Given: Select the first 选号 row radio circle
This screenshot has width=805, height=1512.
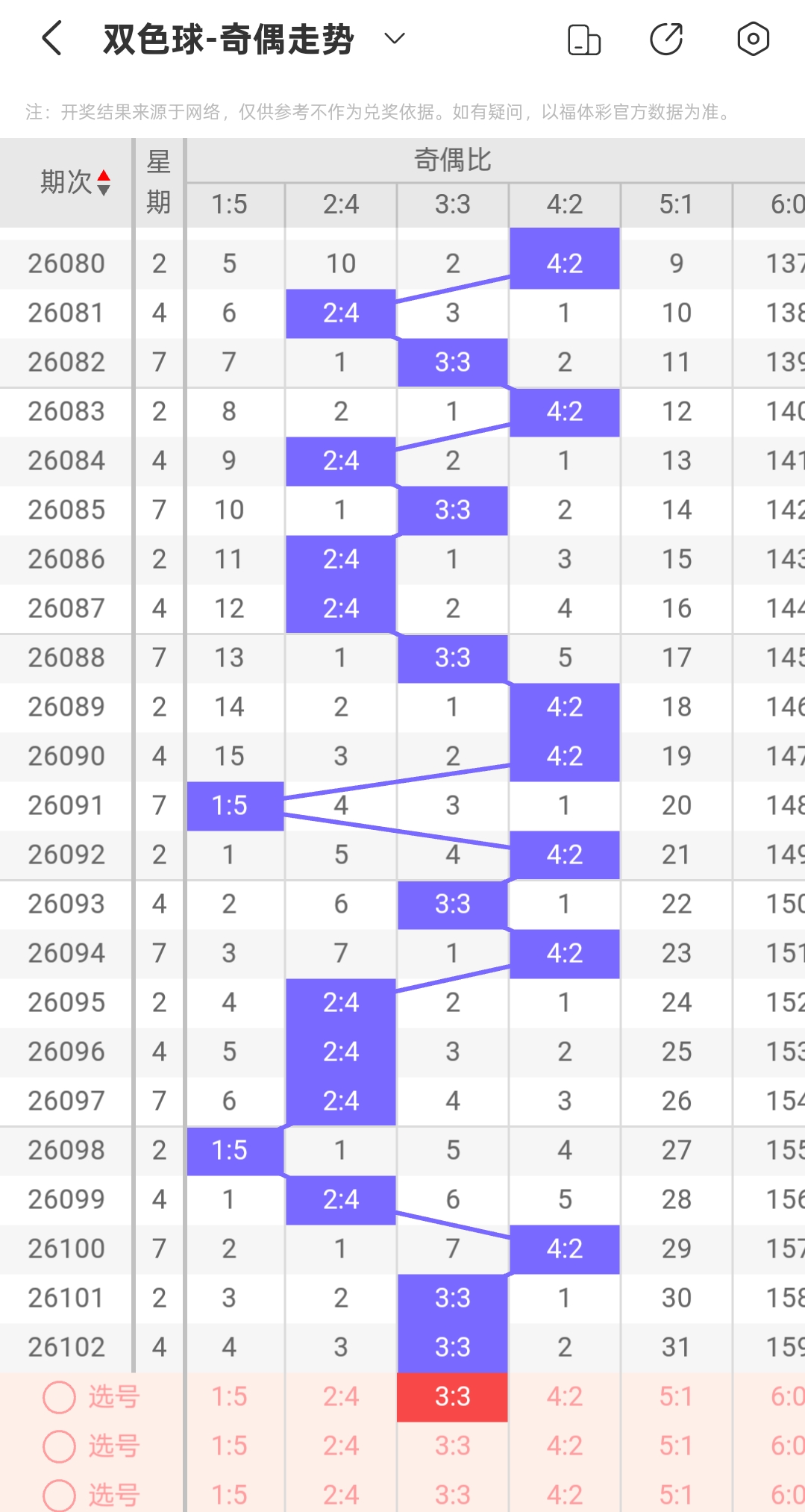Looking at the screenshot, I should (59, 1397).
